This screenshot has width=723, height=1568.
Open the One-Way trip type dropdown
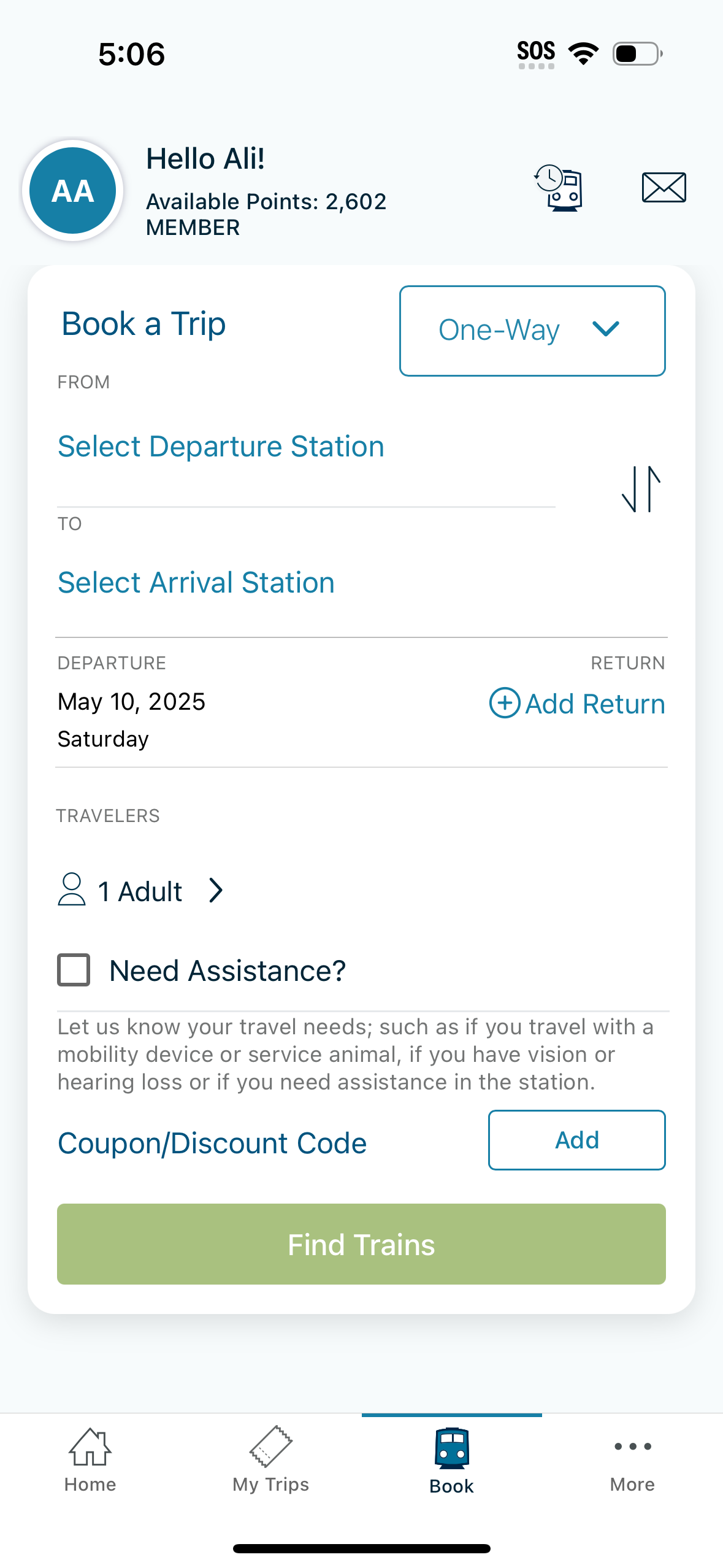532,330
